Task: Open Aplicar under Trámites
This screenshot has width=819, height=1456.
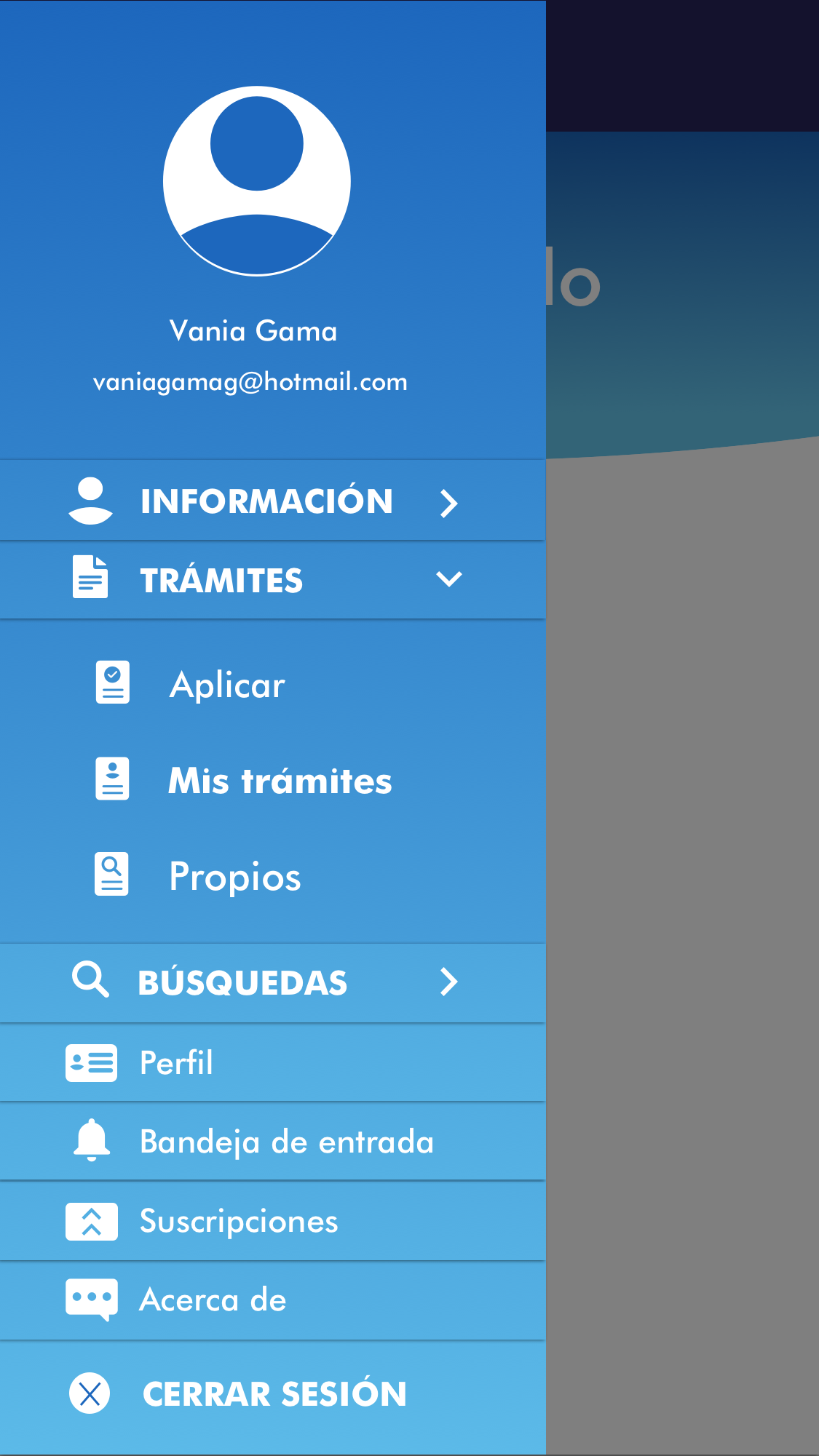Action: pos(227,684)
